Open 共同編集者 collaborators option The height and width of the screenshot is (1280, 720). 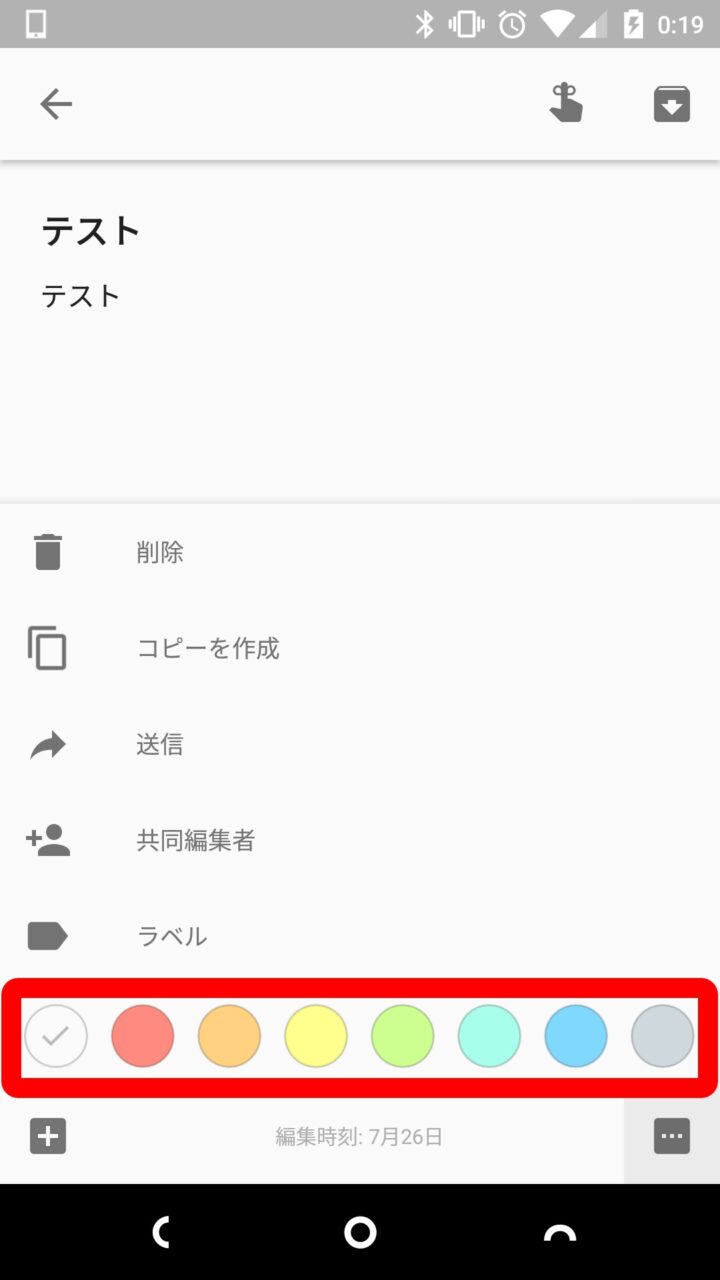pos(196,840)
